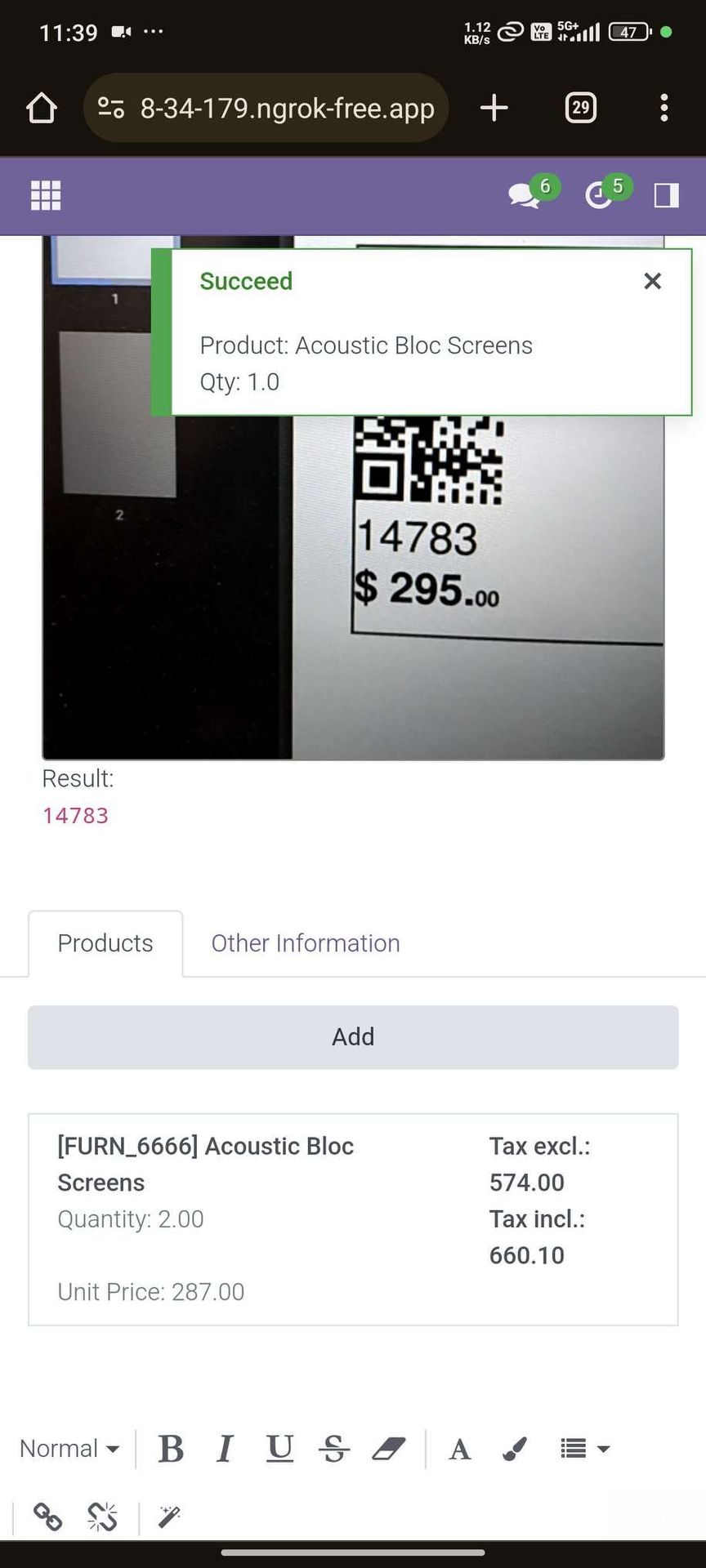Open conversations with 6 unread messages

coord(525,195)
